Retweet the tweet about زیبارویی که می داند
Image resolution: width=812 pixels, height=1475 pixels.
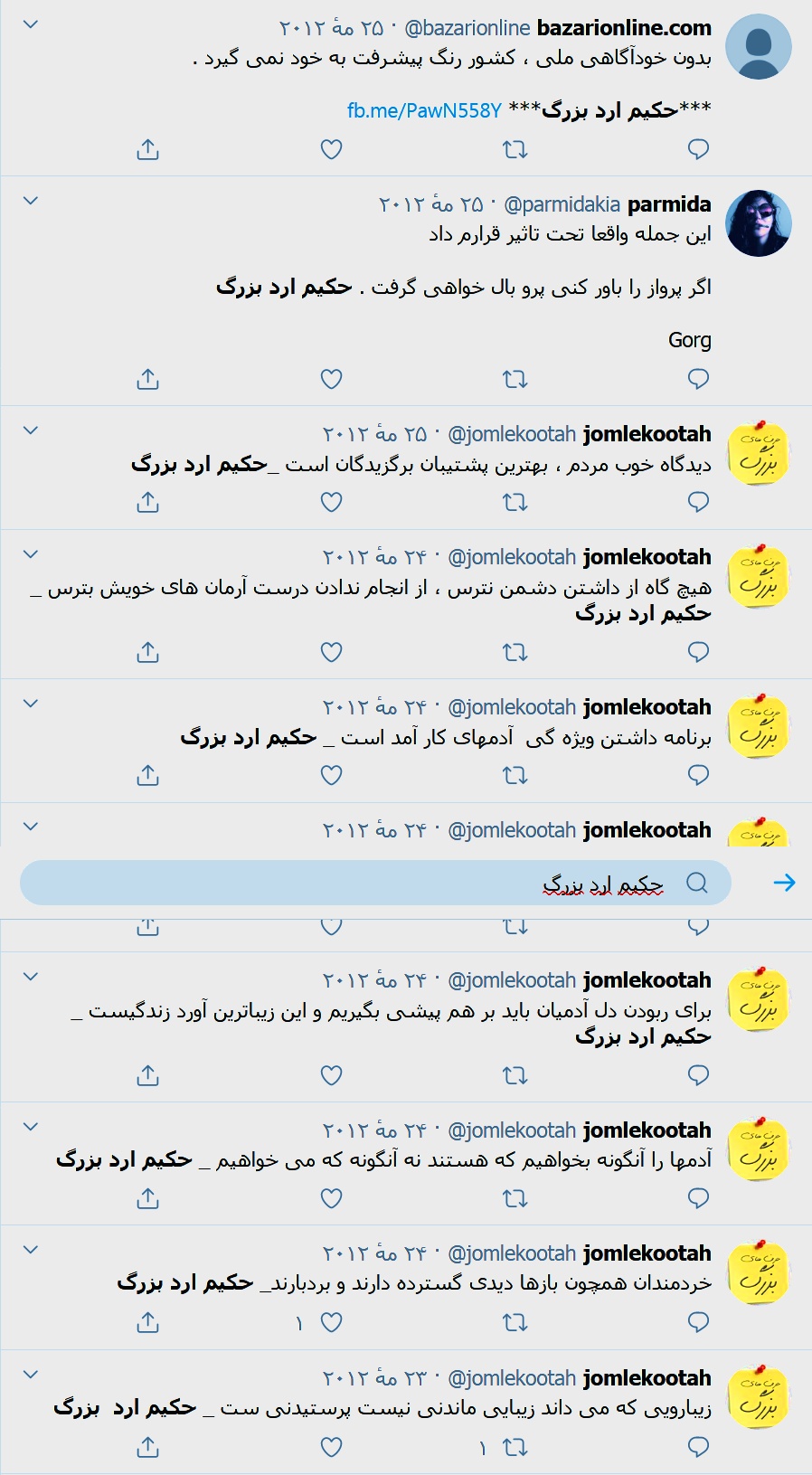tap(515, 1447)
